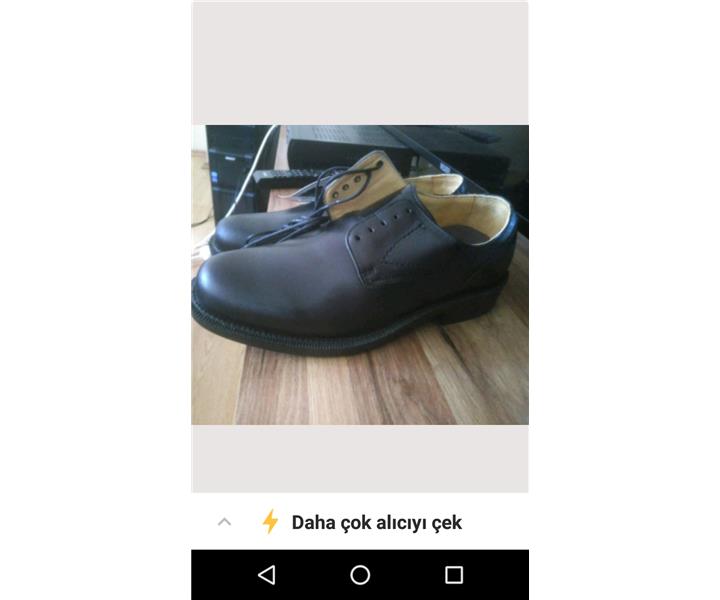Viewport: 720px width, 600px height.
Task: Go back using the system back button
Action: pos(266,575)
